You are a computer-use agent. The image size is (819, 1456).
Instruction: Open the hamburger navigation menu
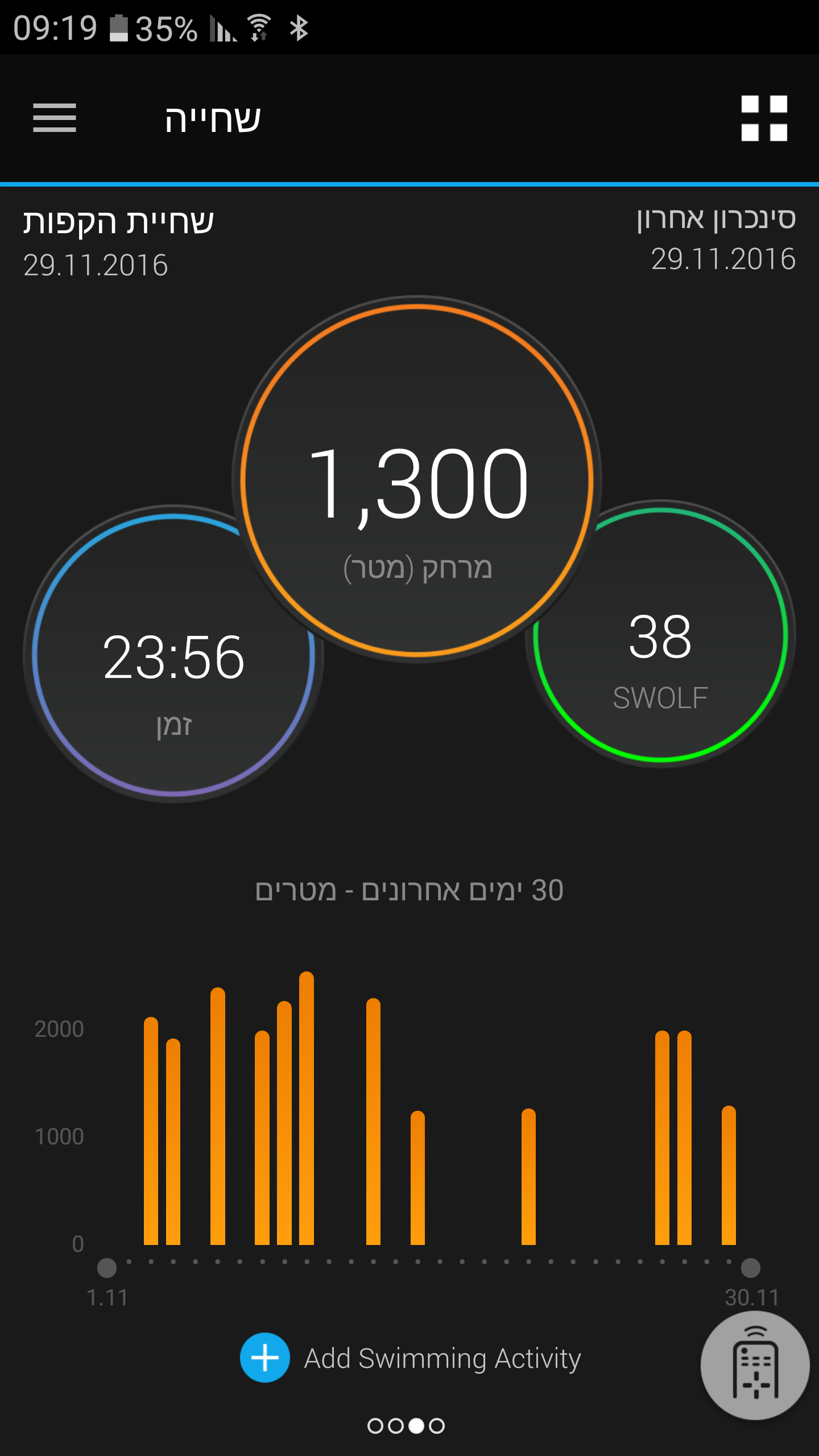[55, 118]
